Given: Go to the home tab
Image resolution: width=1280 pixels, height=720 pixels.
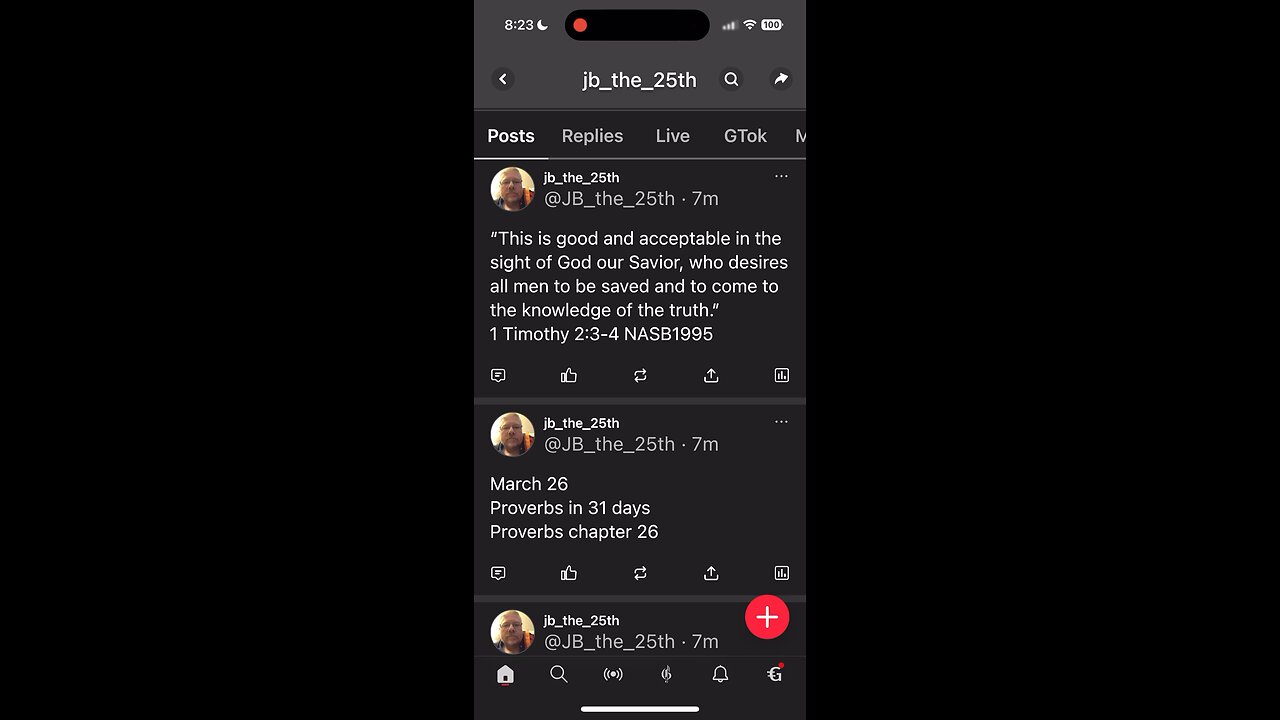Looking at the screenshot, I should click(505, 675).
